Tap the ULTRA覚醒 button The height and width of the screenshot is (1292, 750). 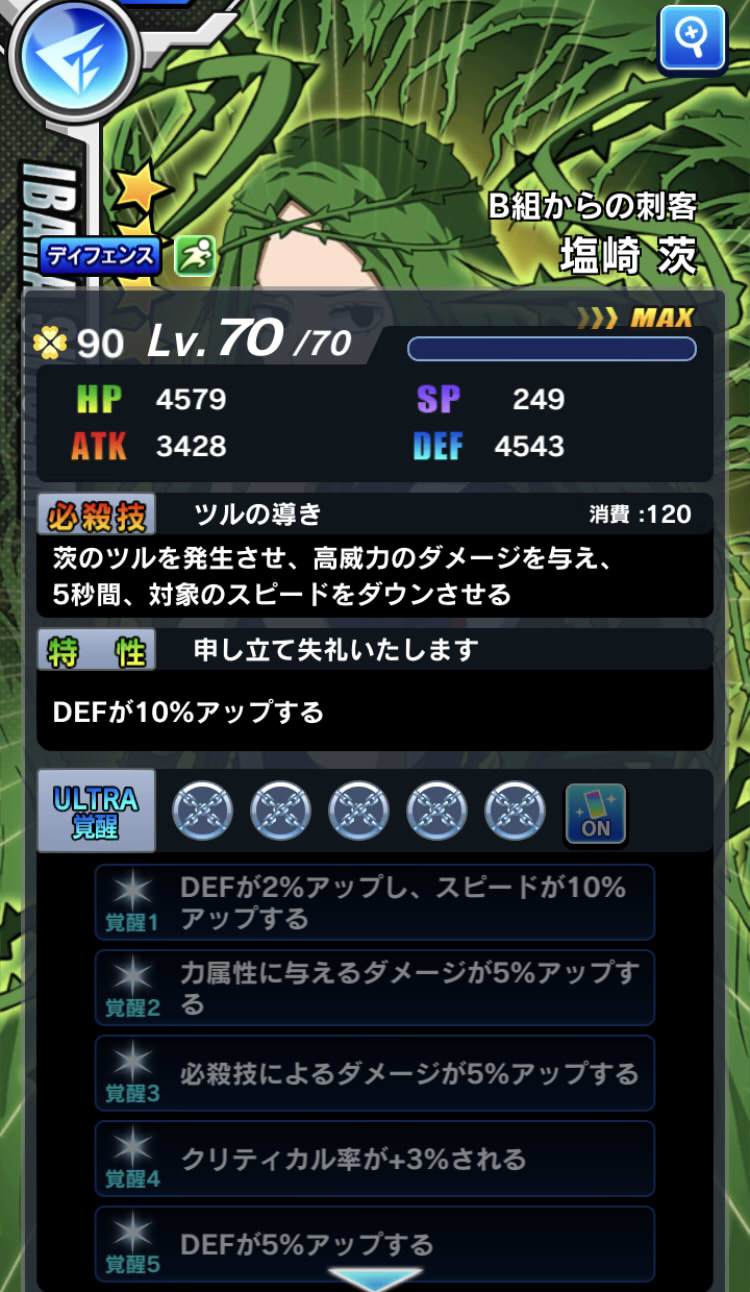[96, 811]
